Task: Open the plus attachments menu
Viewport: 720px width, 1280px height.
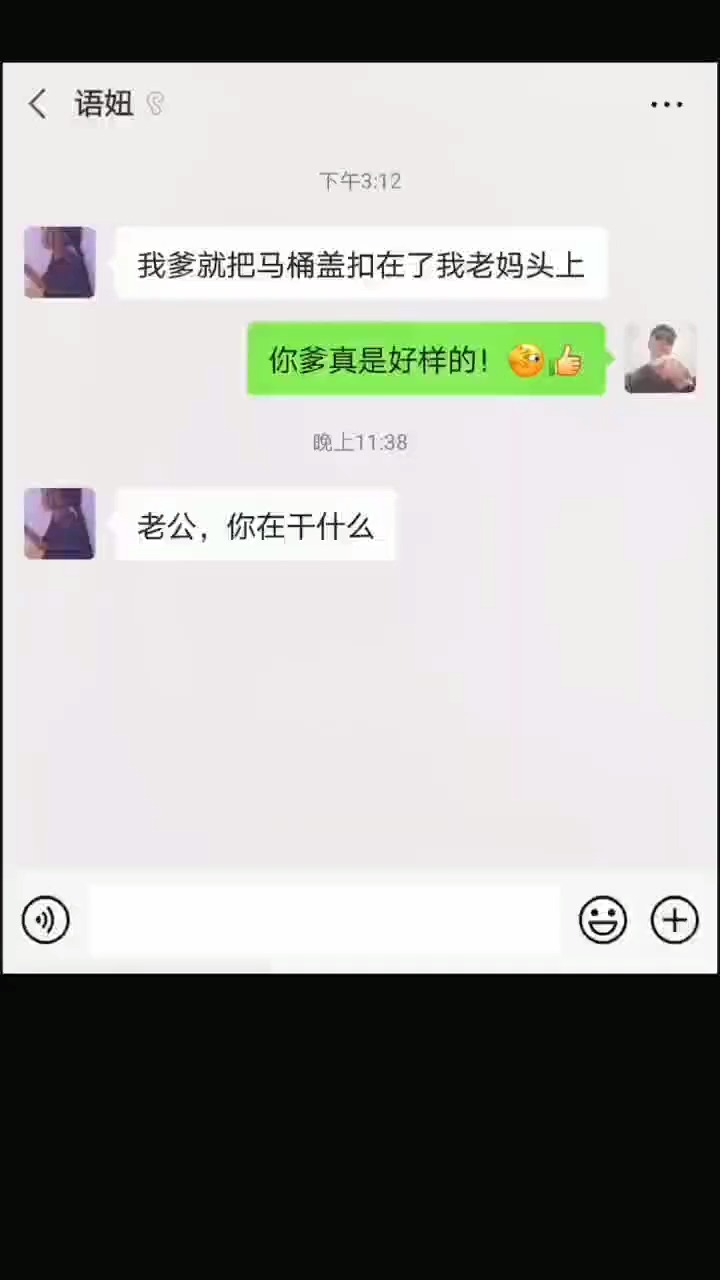Action: point(675,920)
